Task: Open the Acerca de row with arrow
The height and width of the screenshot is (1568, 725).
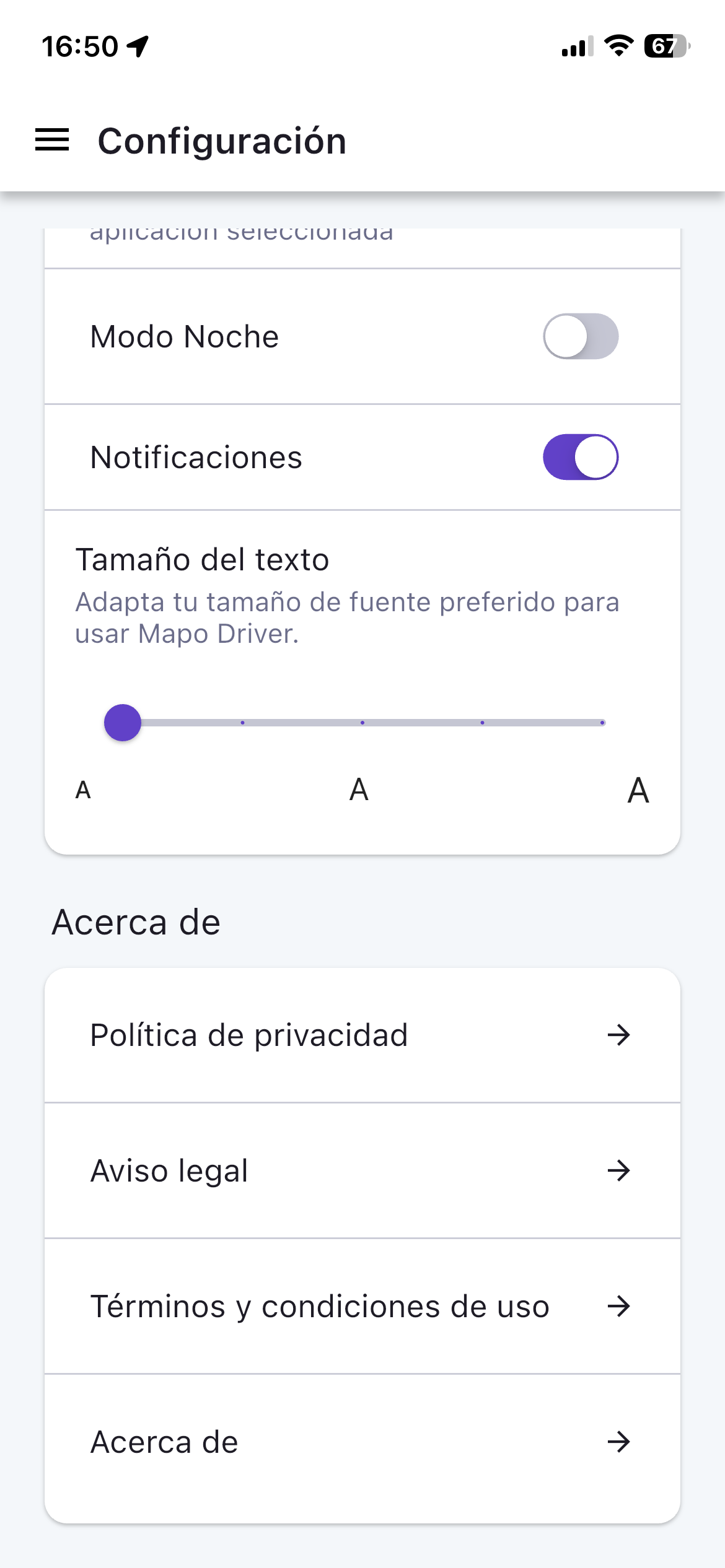Action: pos(362,1442)
